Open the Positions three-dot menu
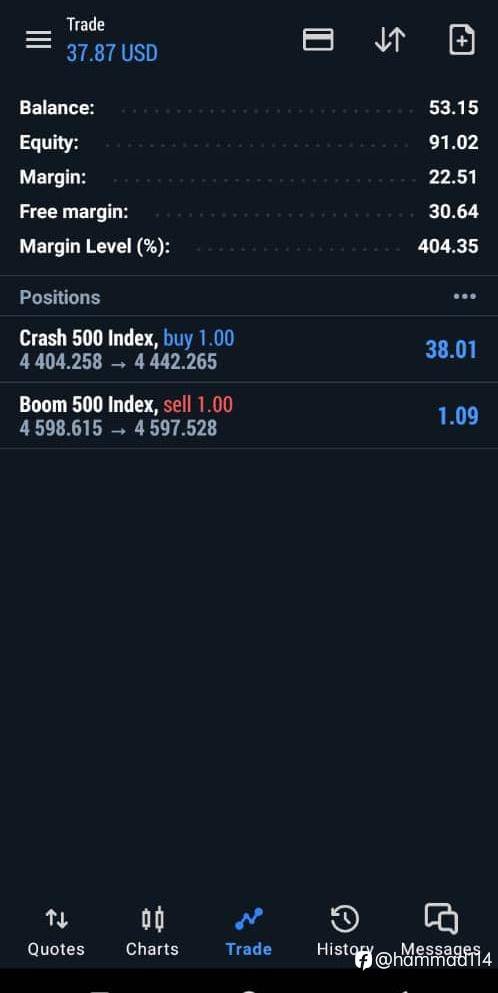This screenshot has height=993, width=498. coord(464,296)
